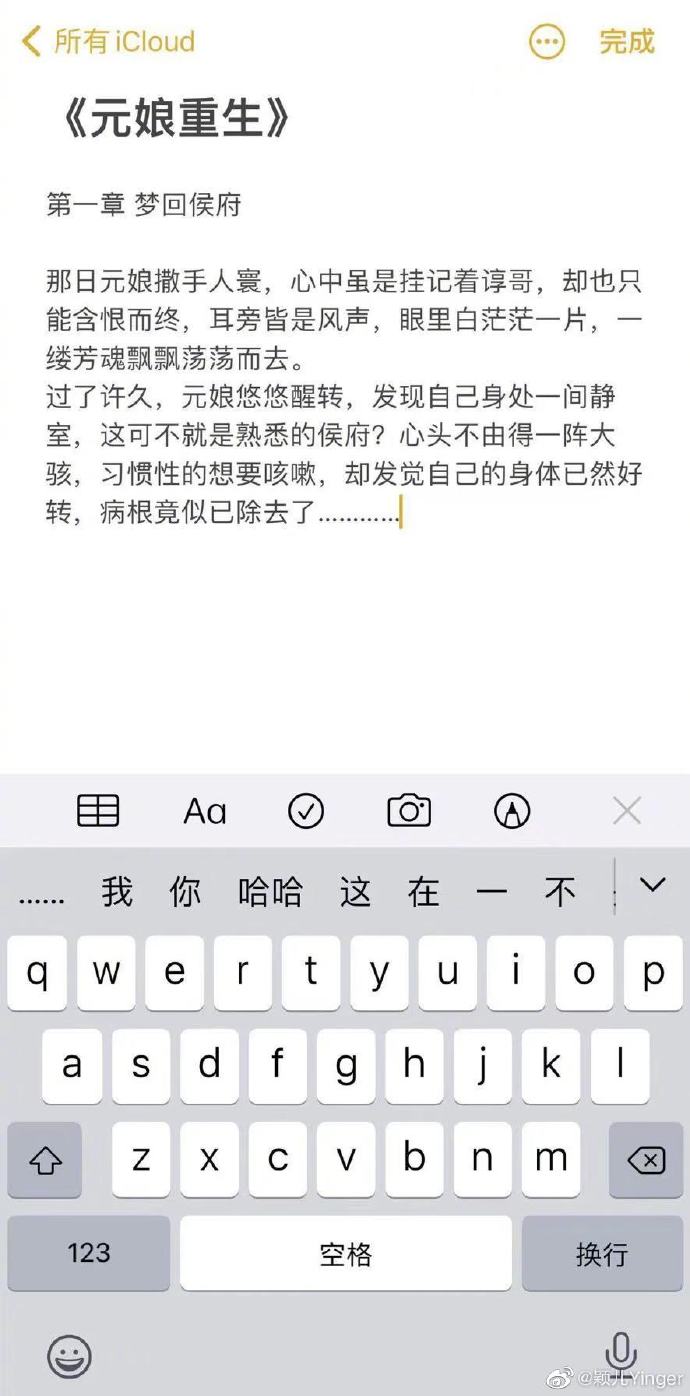Go back to 所有 iCloud folder

pos(108,42)
